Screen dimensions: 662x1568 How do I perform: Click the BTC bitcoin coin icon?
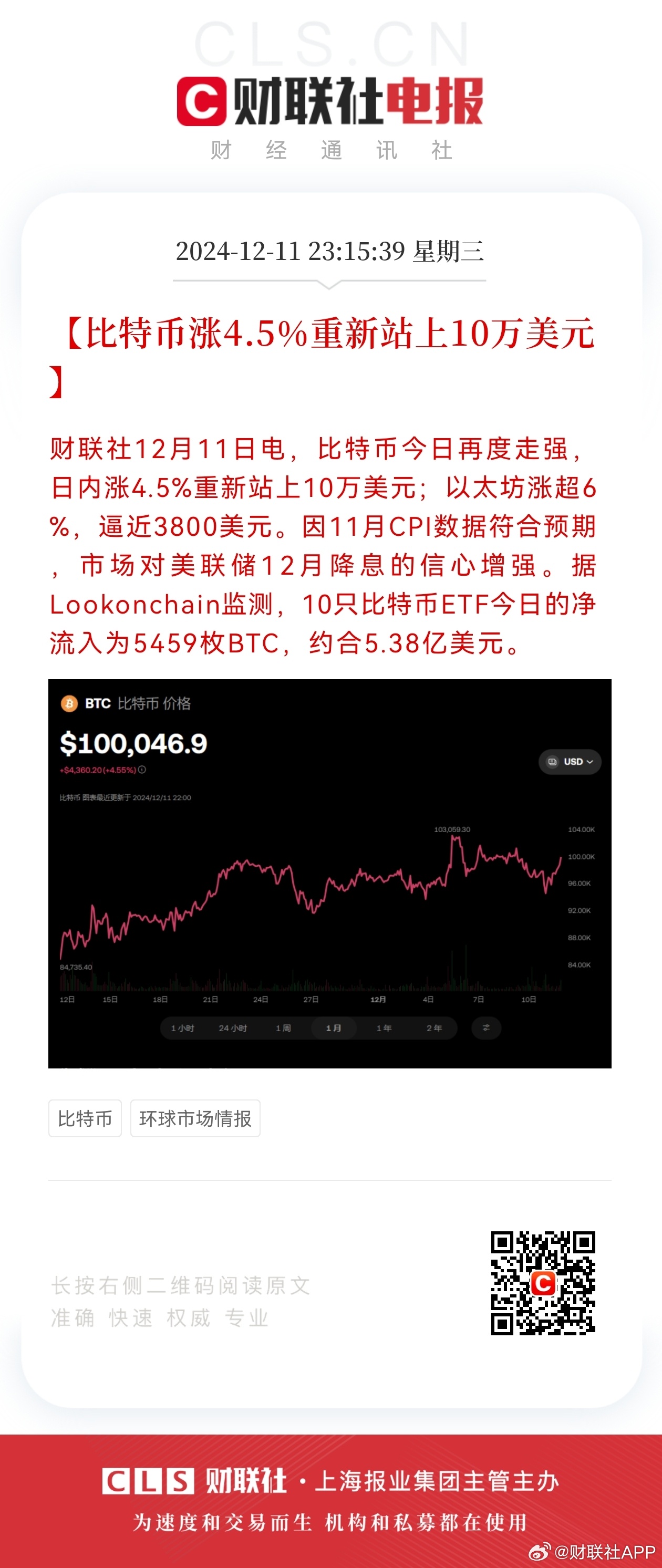69,704
